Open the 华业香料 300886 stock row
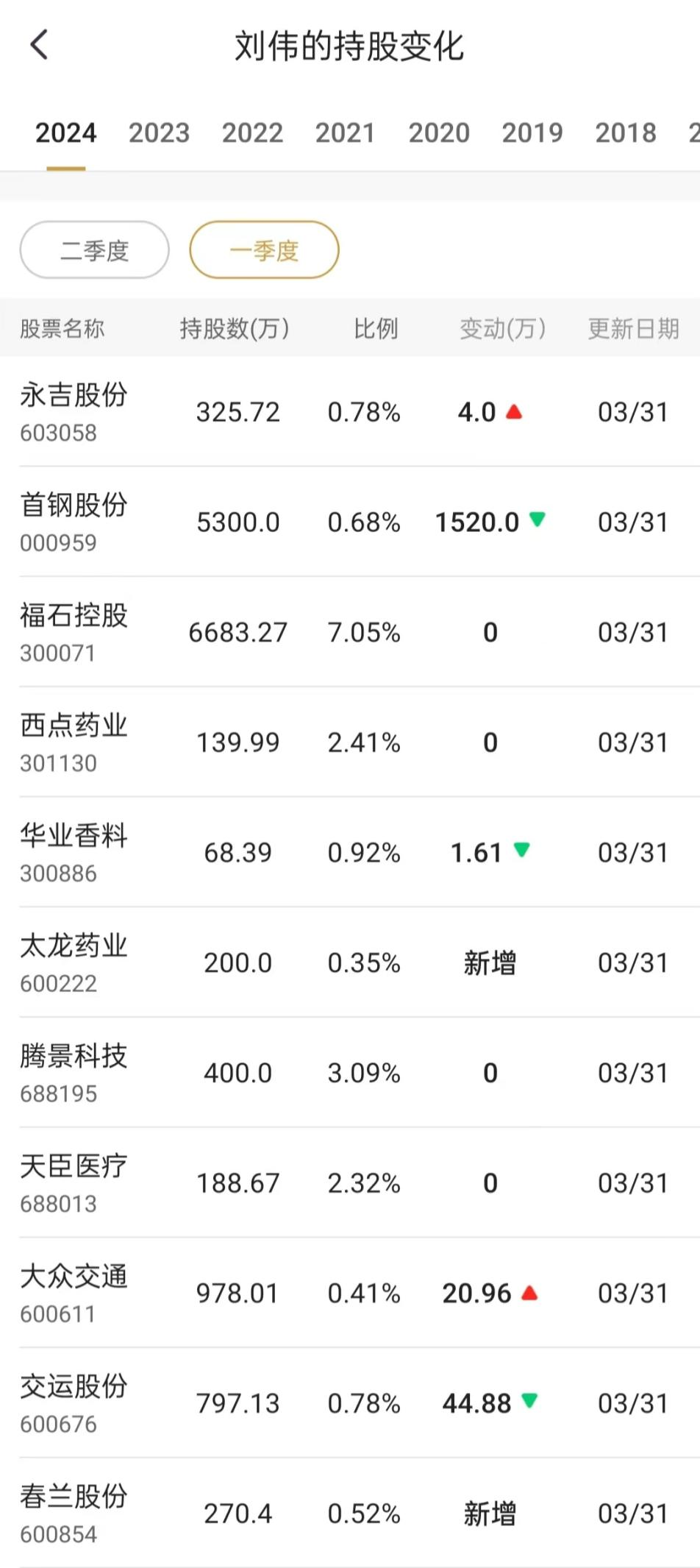Screen dimensions: 700x1568 pos(350,853)
